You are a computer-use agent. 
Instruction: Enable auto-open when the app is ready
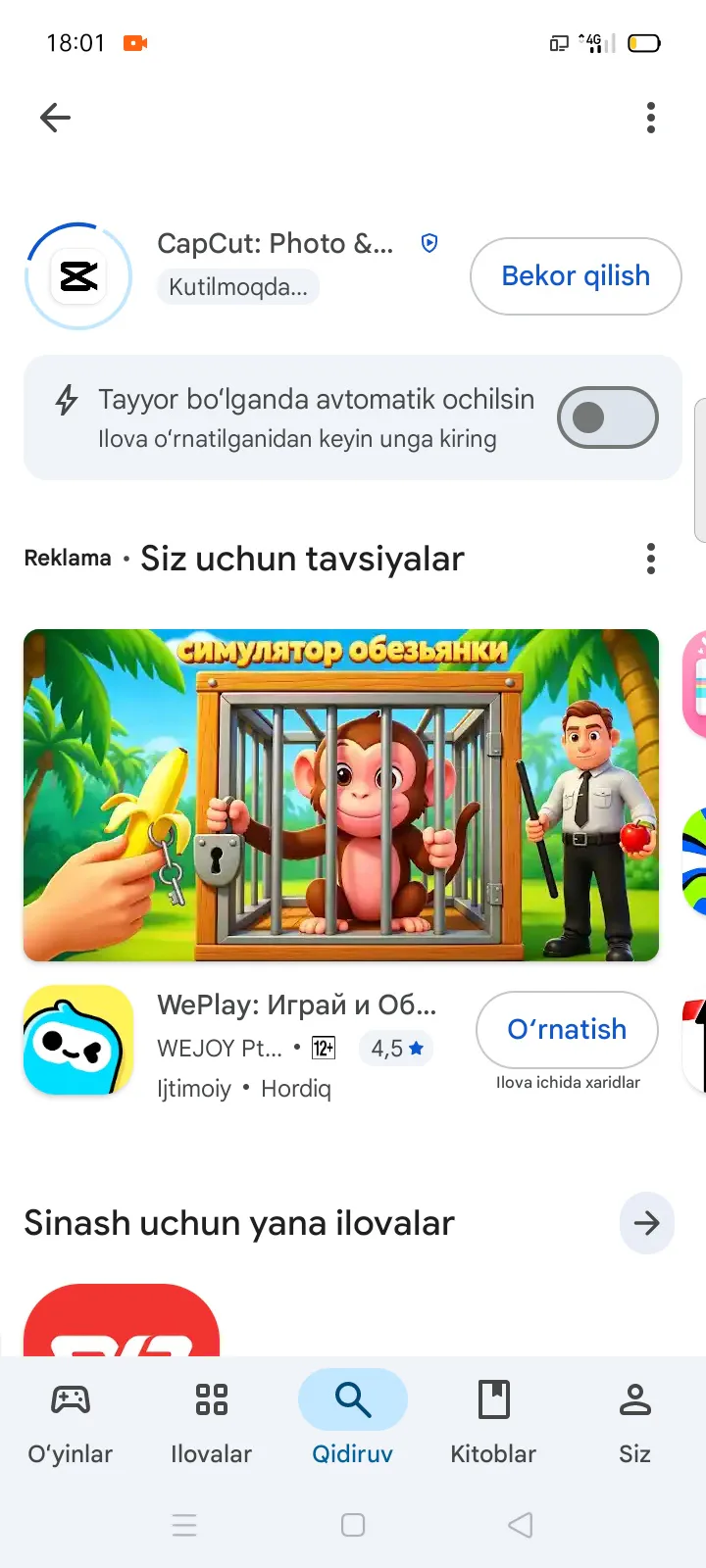(608, 417)
